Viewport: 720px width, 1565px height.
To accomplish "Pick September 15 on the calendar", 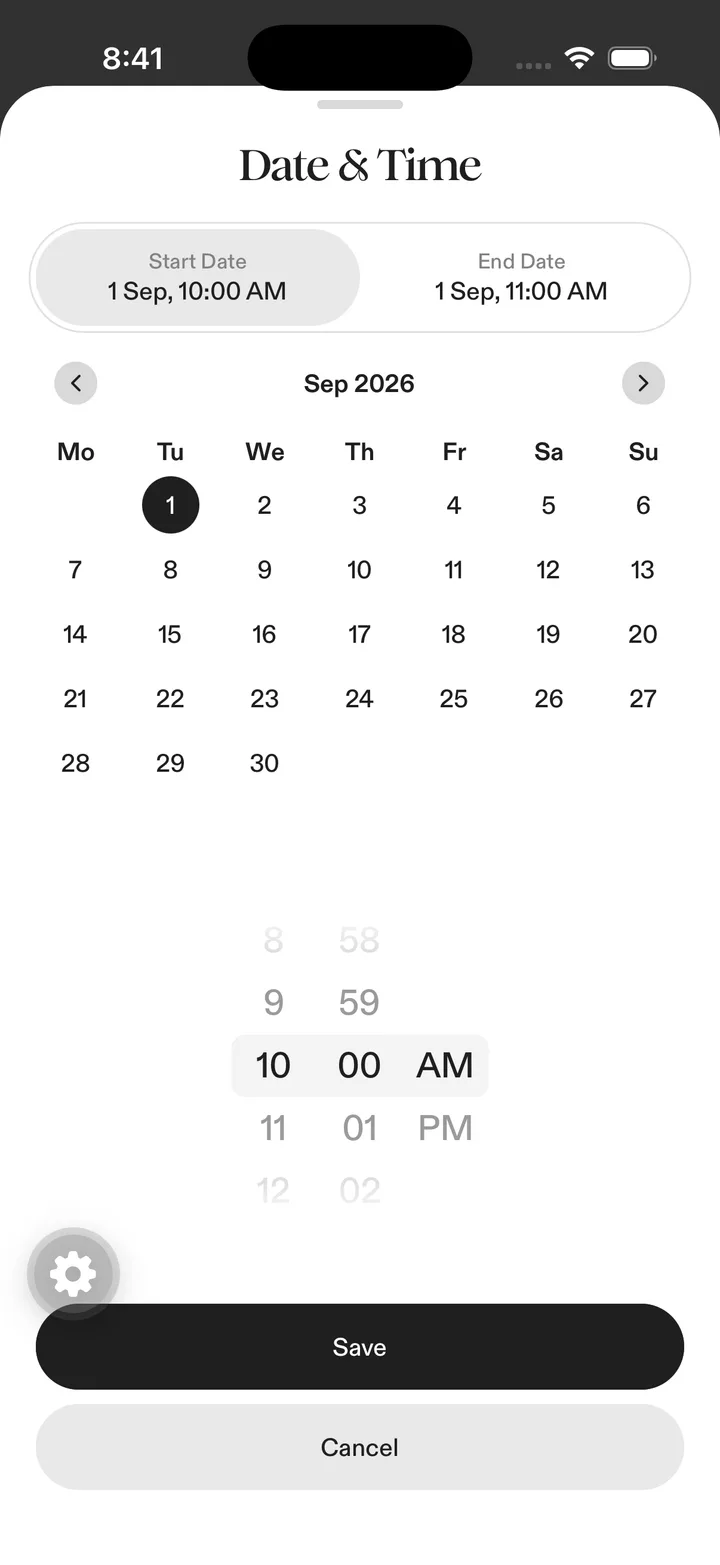I will click(x=170, y=634).
